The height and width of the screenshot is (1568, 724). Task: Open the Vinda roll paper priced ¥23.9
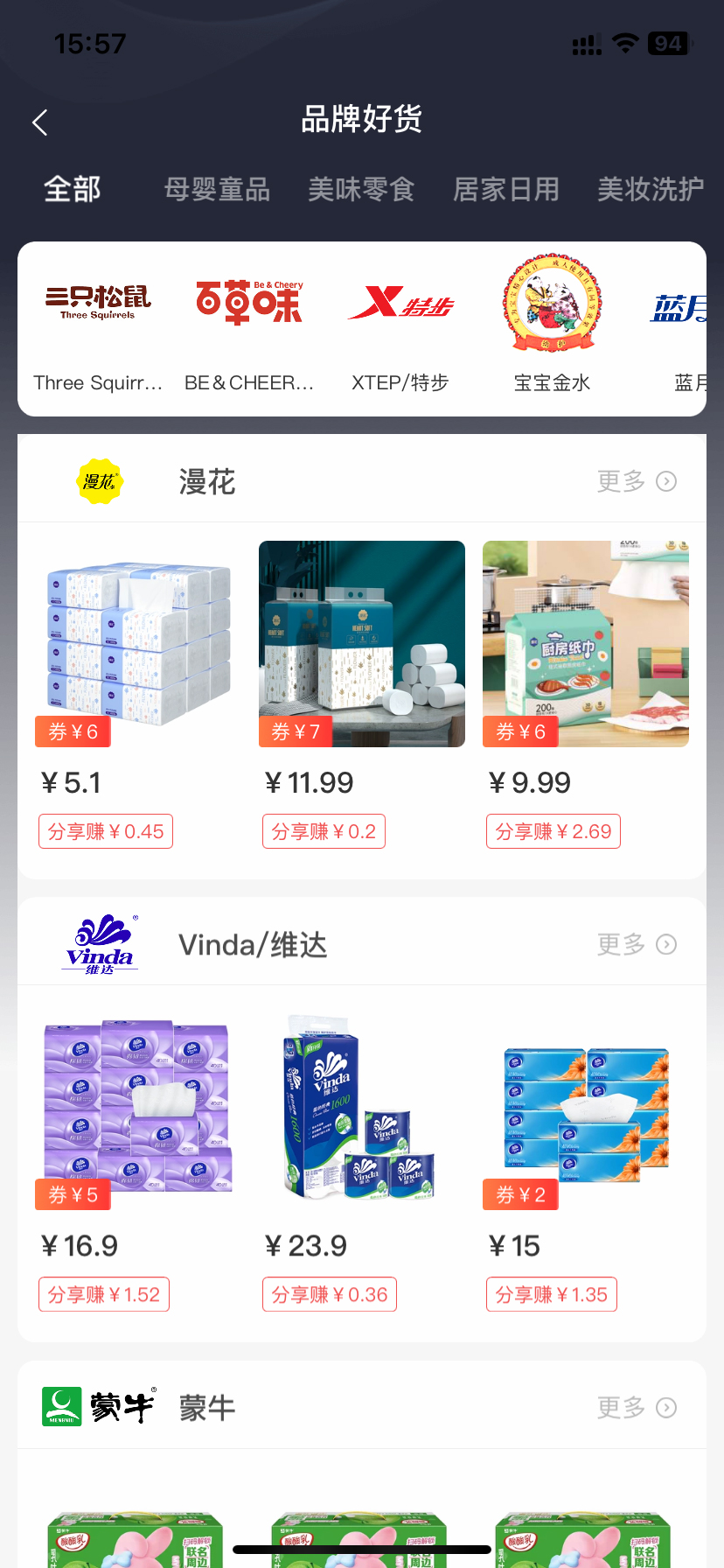362,1107
